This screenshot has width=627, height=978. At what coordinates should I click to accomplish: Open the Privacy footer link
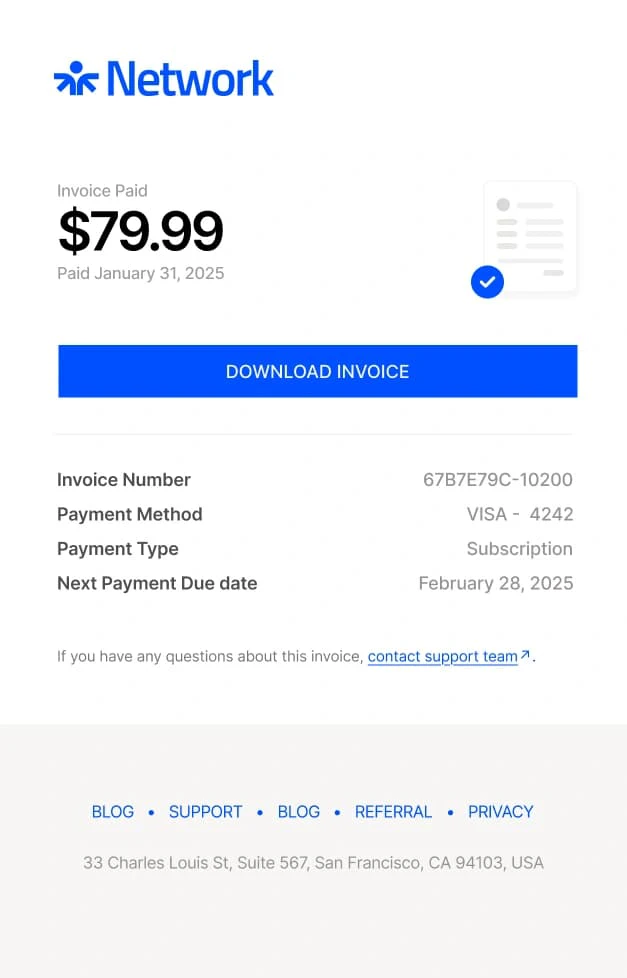pyautogui.click(x=500, y=812)
